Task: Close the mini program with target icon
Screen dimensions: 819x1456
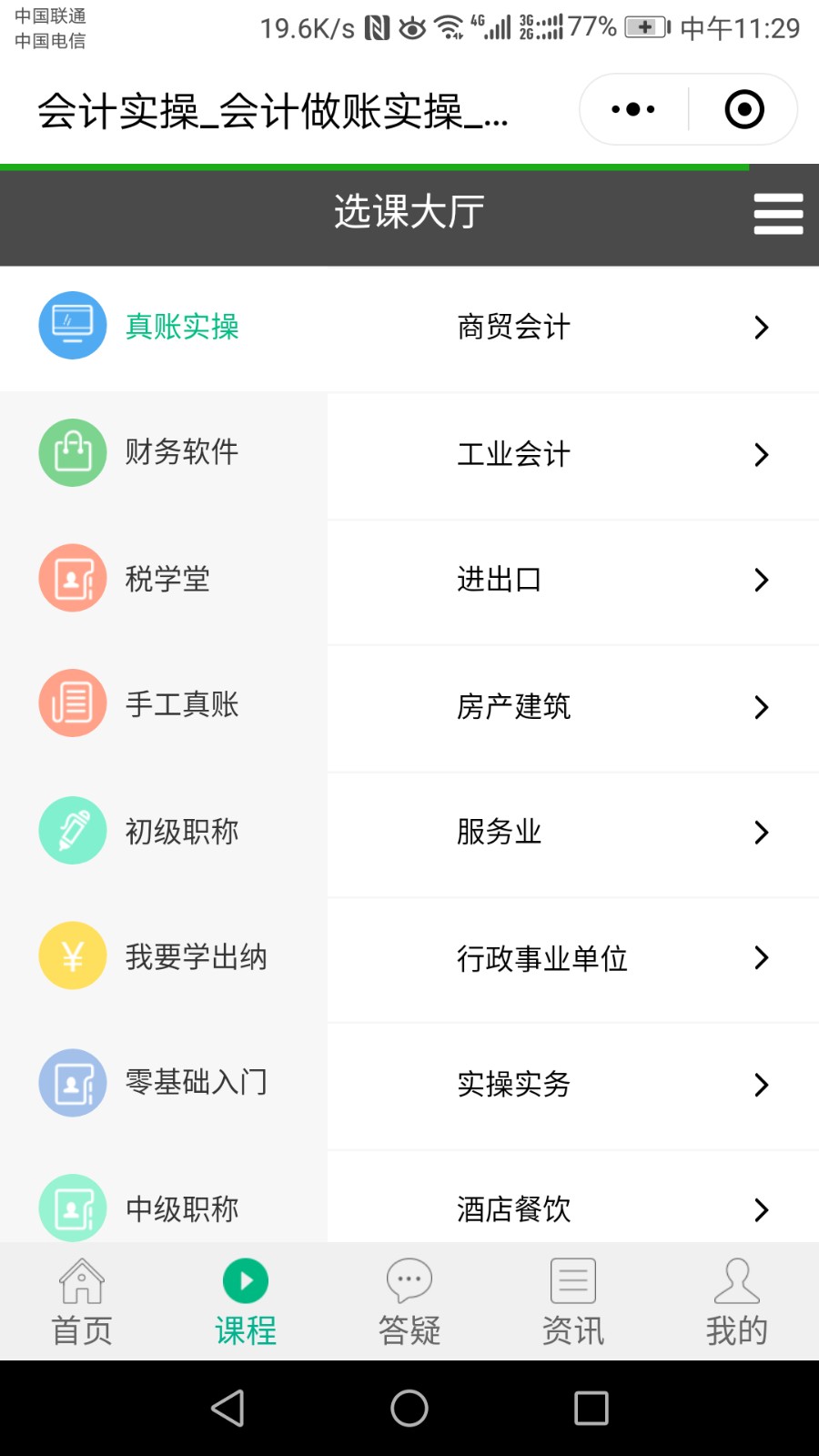Action: click(744, 109)
